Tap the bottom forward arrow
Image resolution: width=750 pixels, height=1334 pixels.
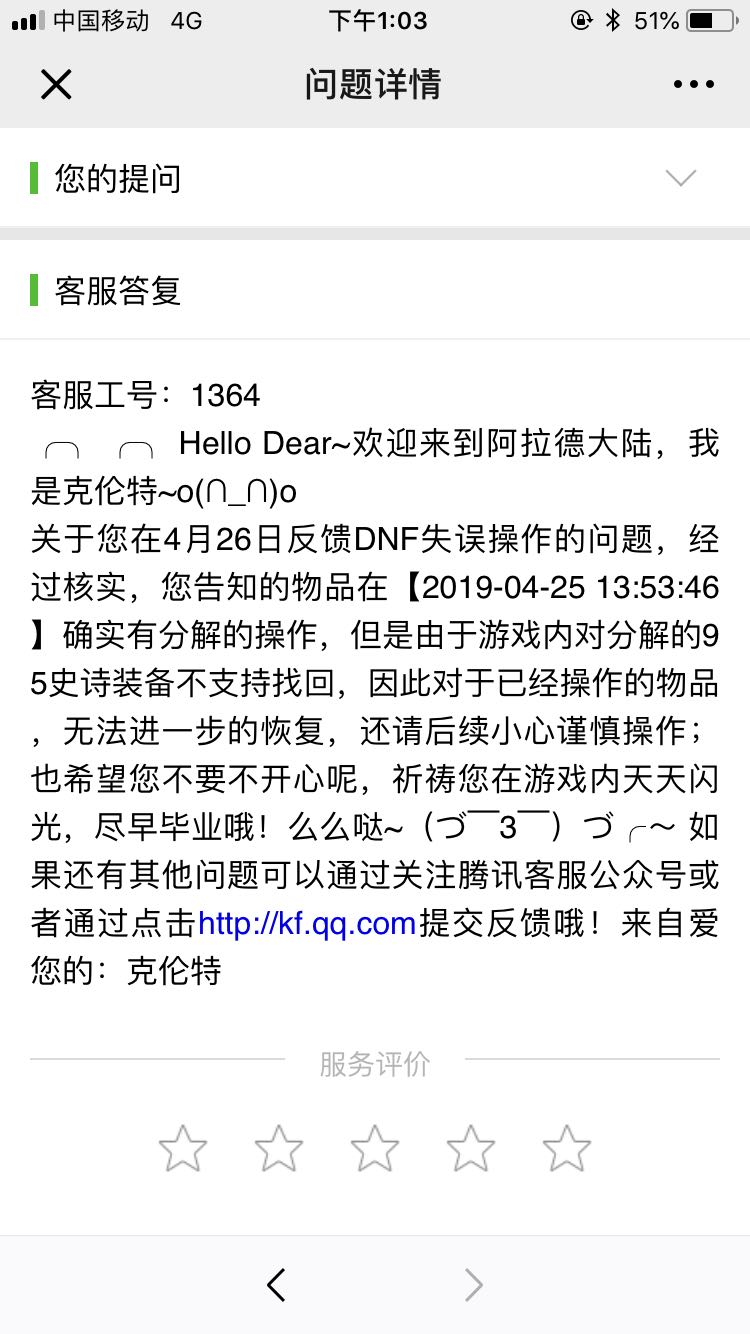coord(474,1284)
